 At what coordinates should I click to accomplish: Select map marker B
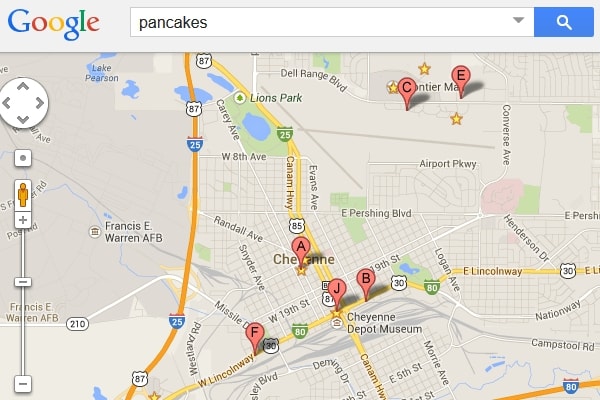tap(366, 281)
